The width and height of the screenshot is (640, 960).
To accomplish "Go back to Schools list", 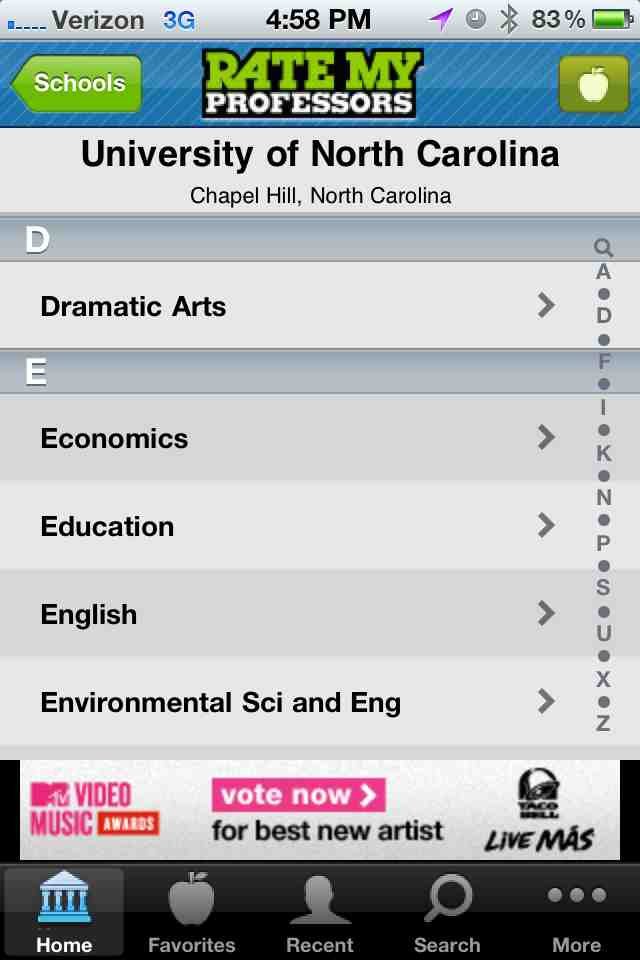I will 77,83.
